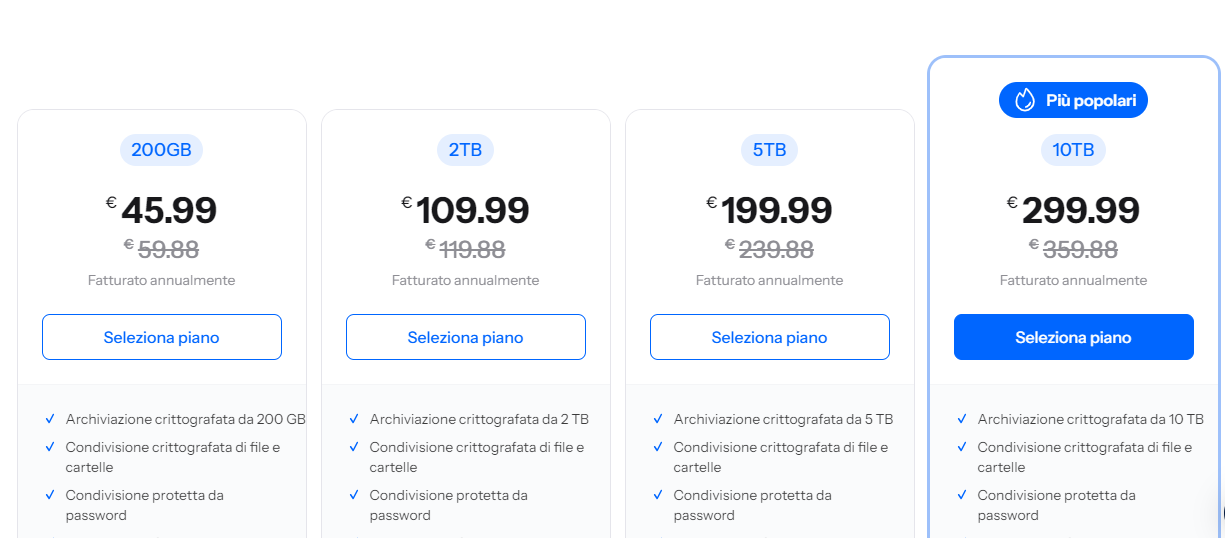Pick the popular 10TB plan

pyautogui.click(x=1073, y=337)
